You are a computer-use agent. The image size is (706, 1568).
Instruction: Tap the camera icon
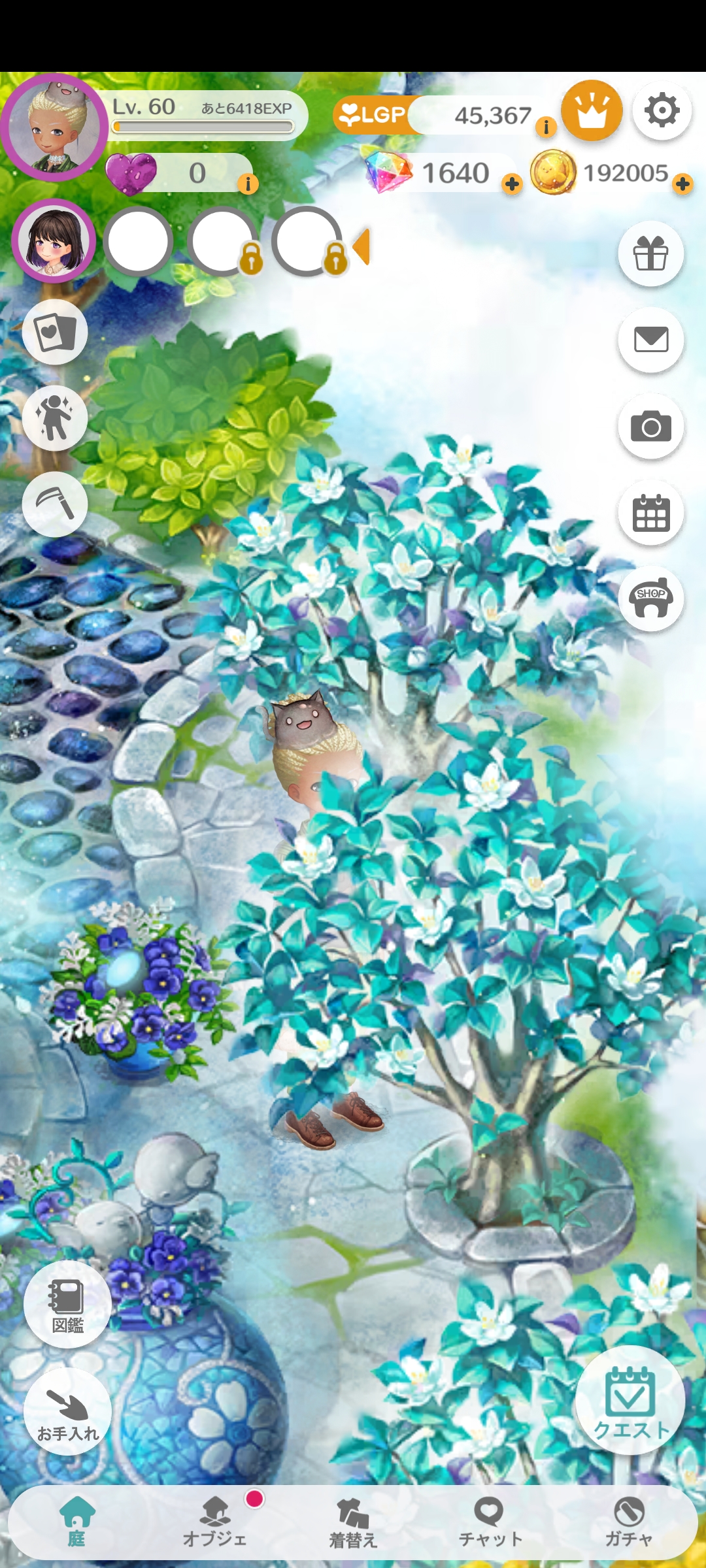[x=650, y=427]
